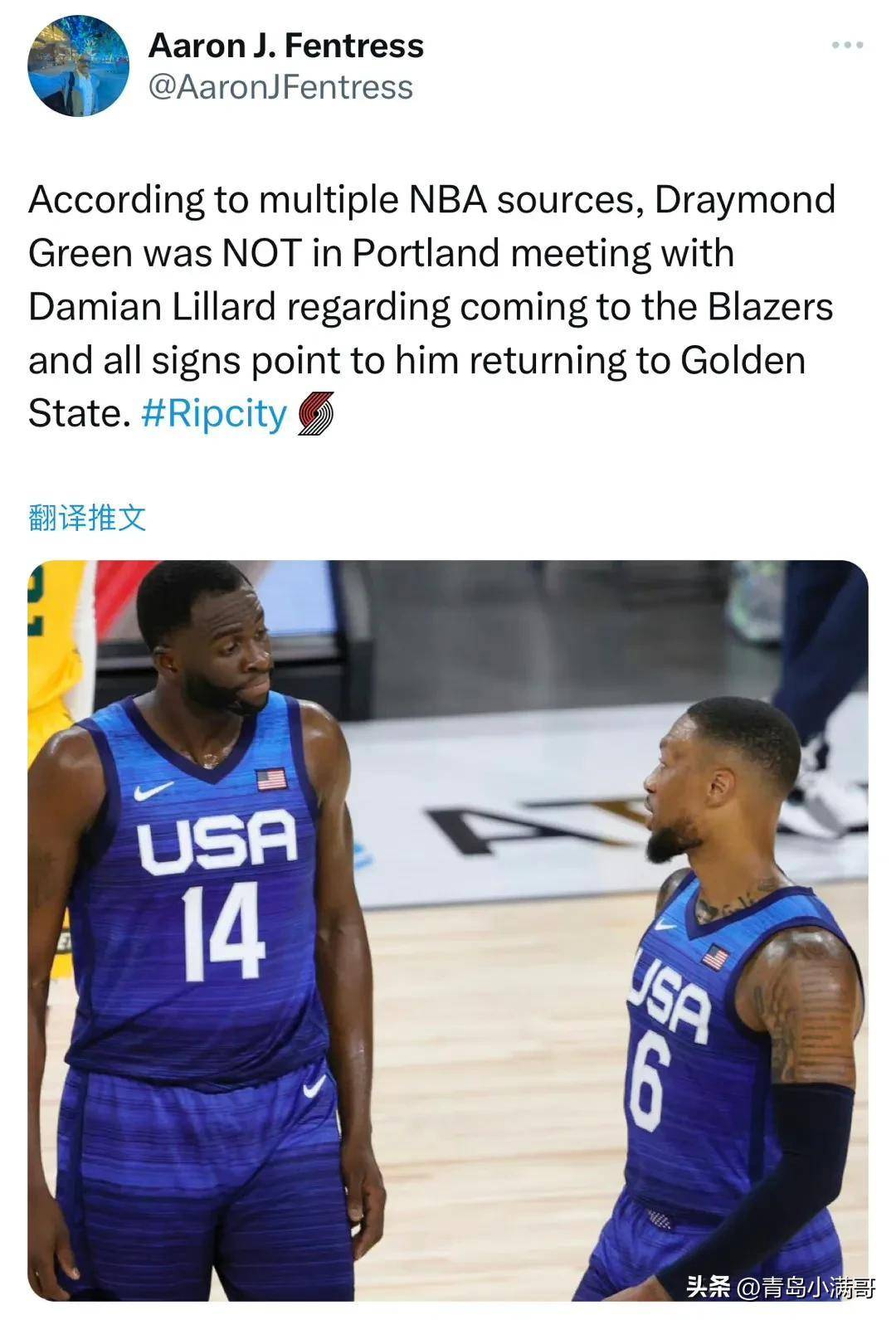Visit the @AaronJFentress handle
The height and width of the screenshot is (1320, 896).
(x=280, y=87)
